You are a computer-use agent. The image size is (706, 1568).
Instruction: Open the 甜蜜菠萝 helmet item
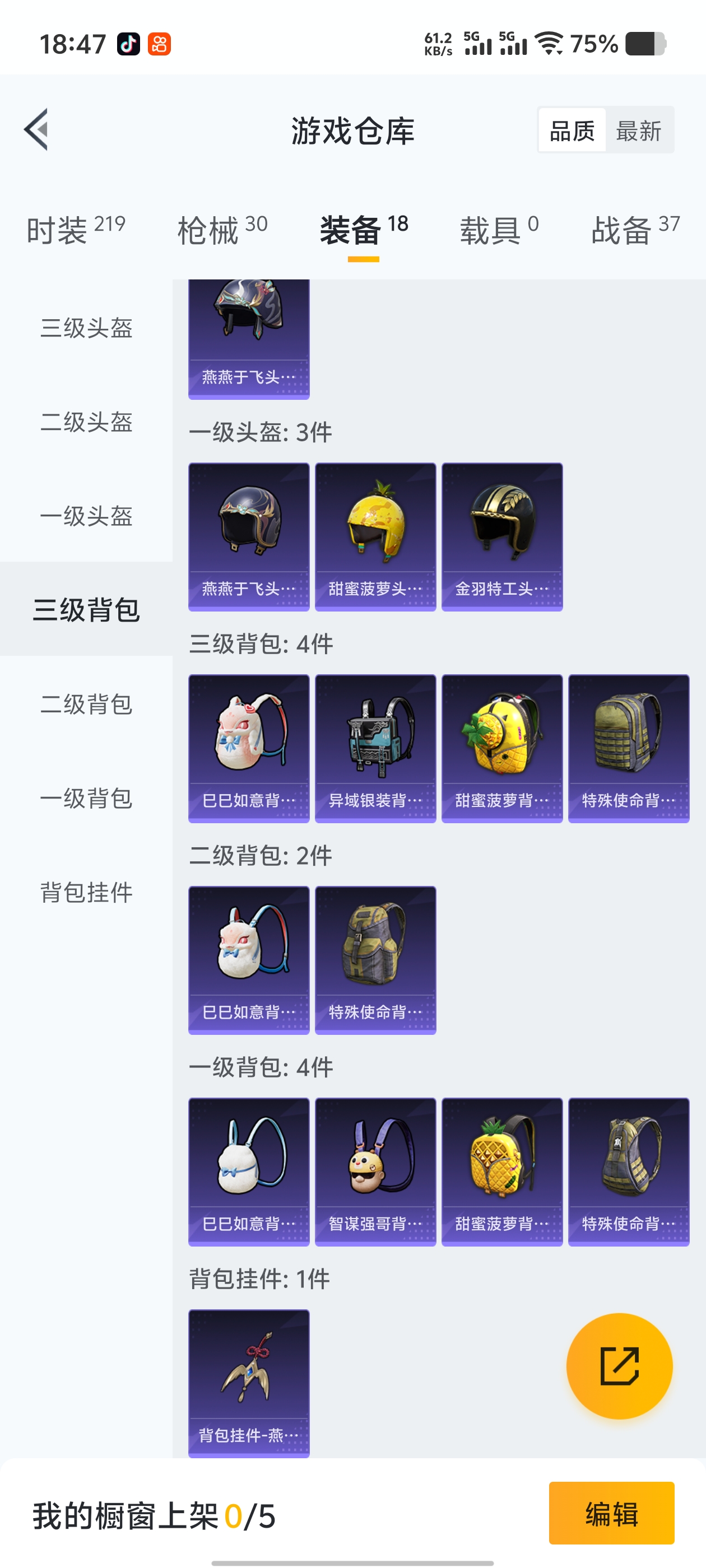(x=375, y=536)
